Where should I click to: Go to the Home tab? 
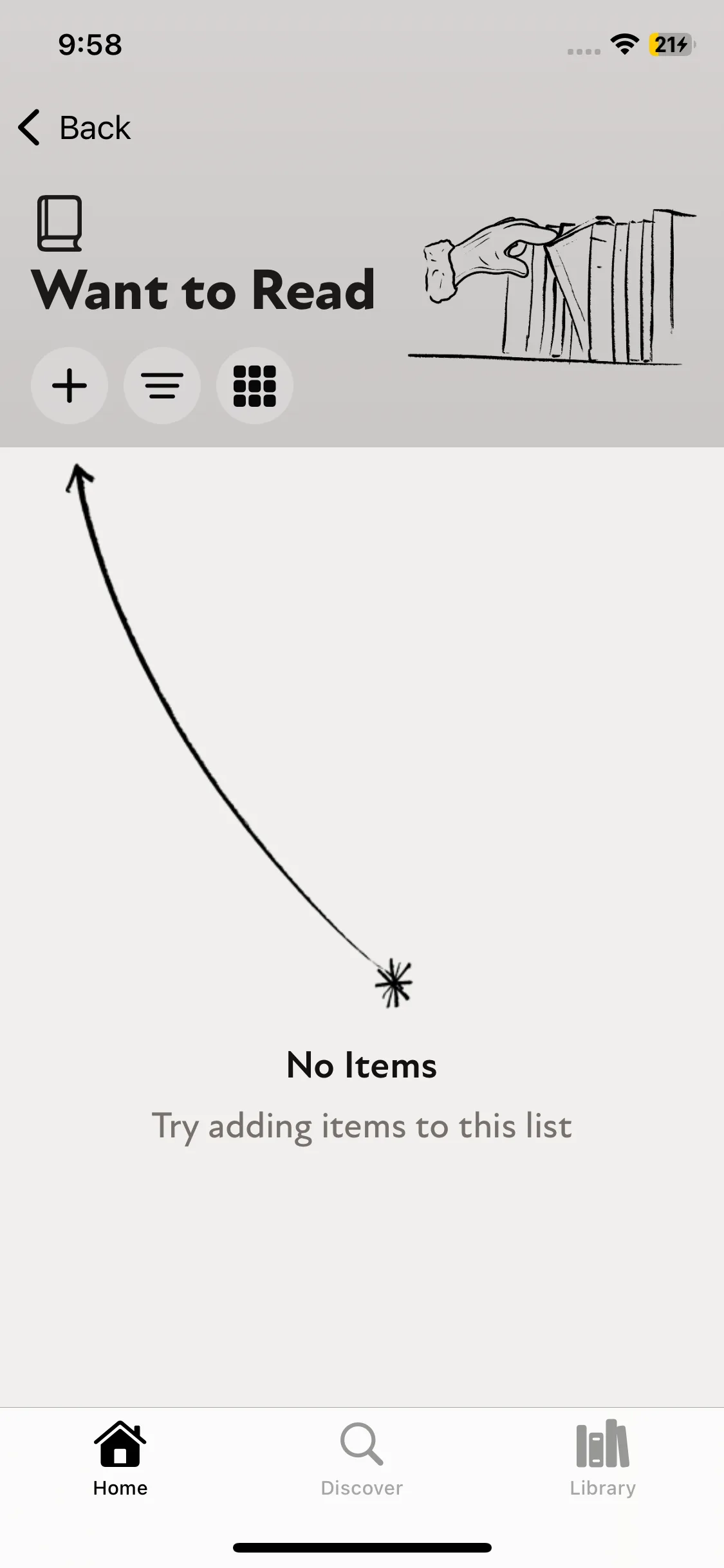tap(120, 1459)
